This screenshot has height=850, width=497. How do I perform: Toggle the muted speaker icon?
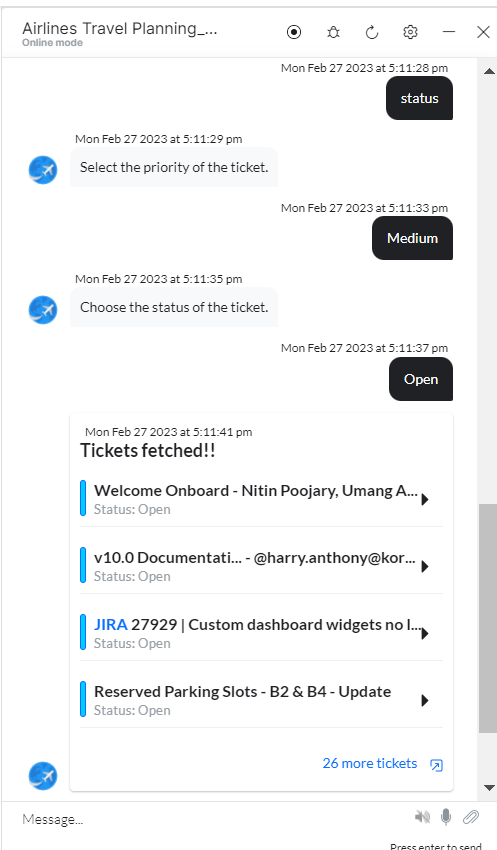click(422, 817)
